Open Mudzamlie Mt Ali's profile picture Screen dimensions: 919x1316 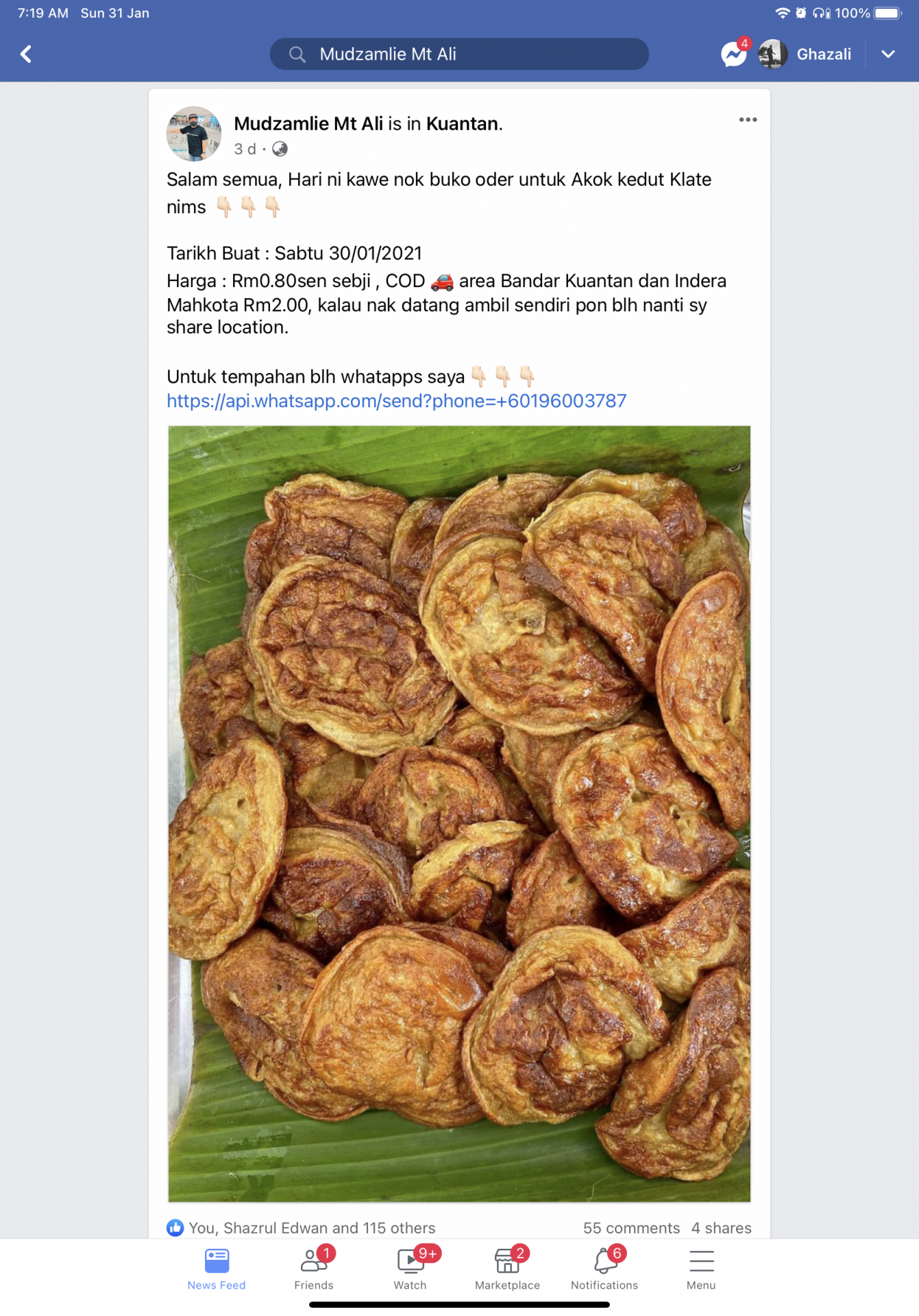[x=194, y=134]
